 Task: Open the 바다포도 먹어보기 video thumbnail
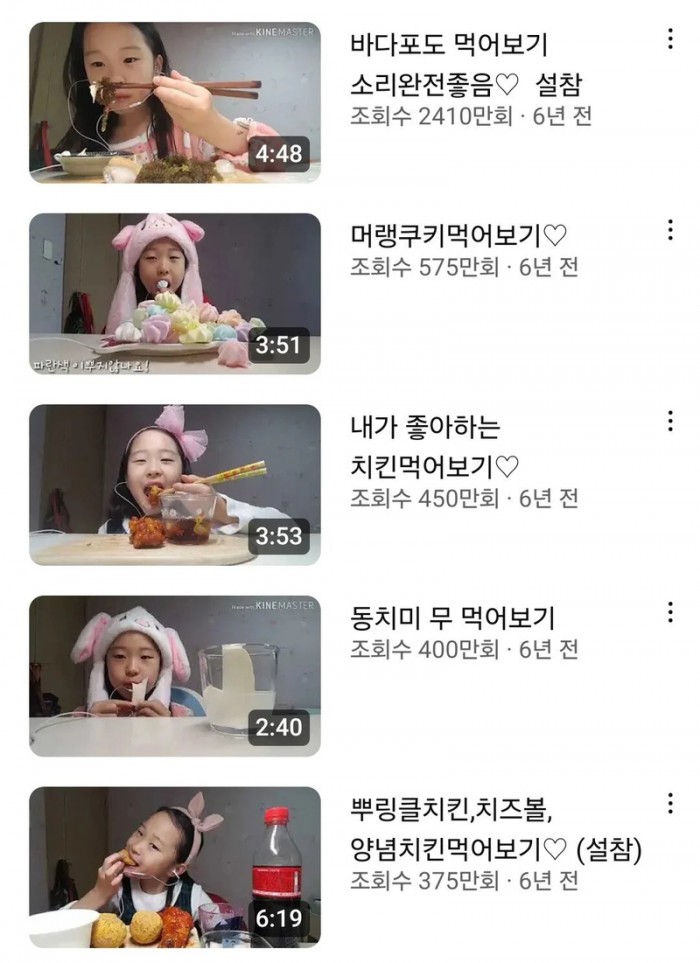click(175, 102)
